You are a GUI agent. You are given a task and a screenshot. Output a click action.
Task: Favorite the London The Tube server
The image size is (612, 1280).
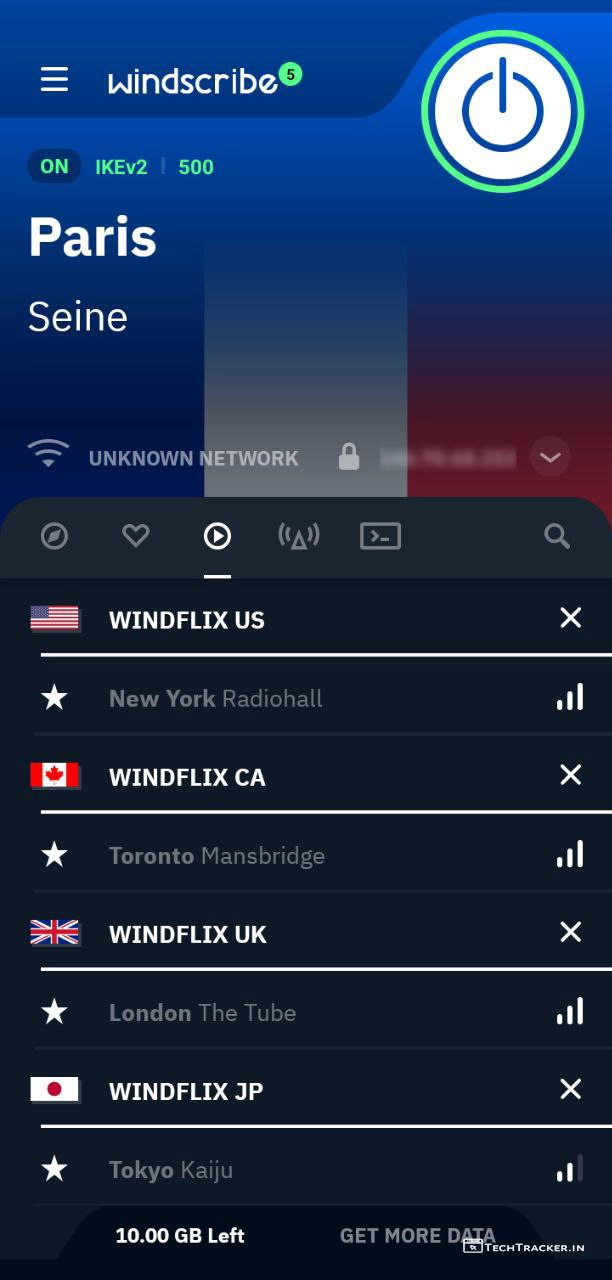coord(54,1012)
